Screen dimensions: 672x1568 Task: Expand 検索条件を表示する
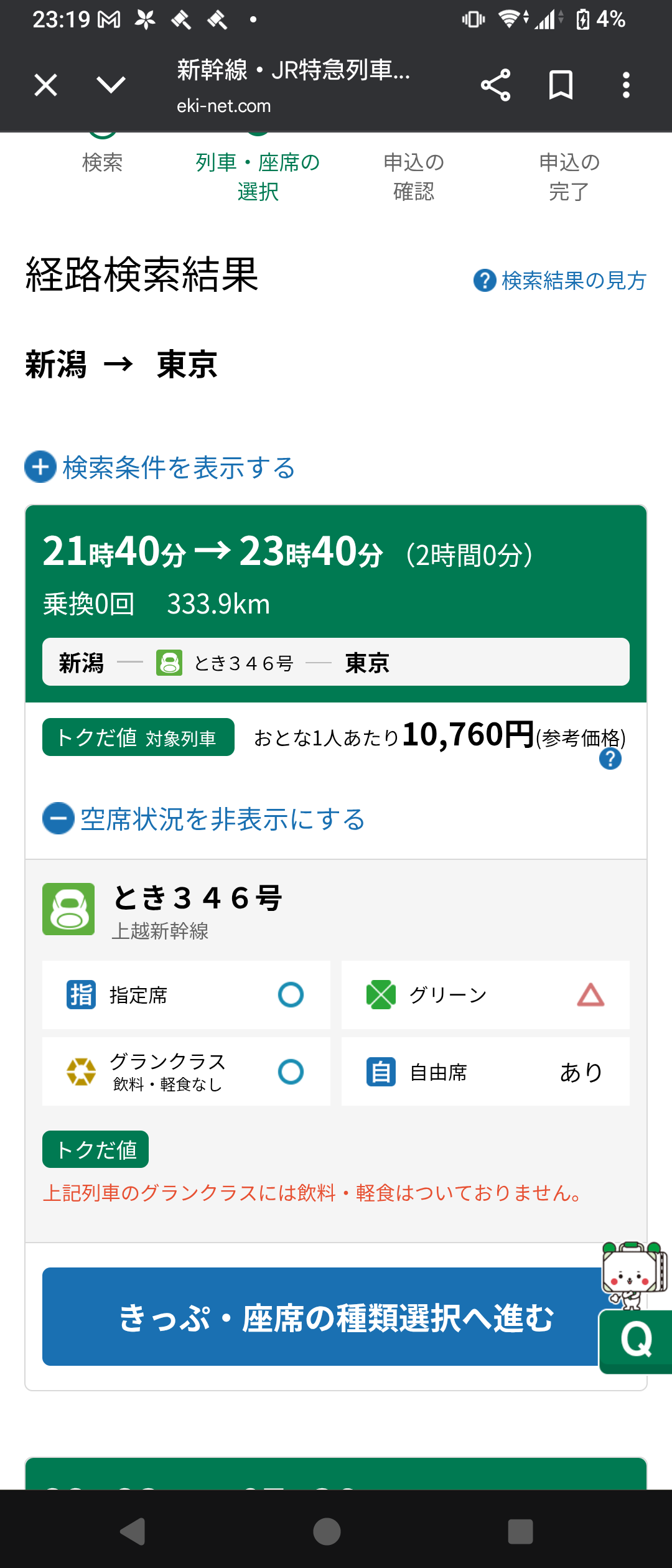coord(160,467)
